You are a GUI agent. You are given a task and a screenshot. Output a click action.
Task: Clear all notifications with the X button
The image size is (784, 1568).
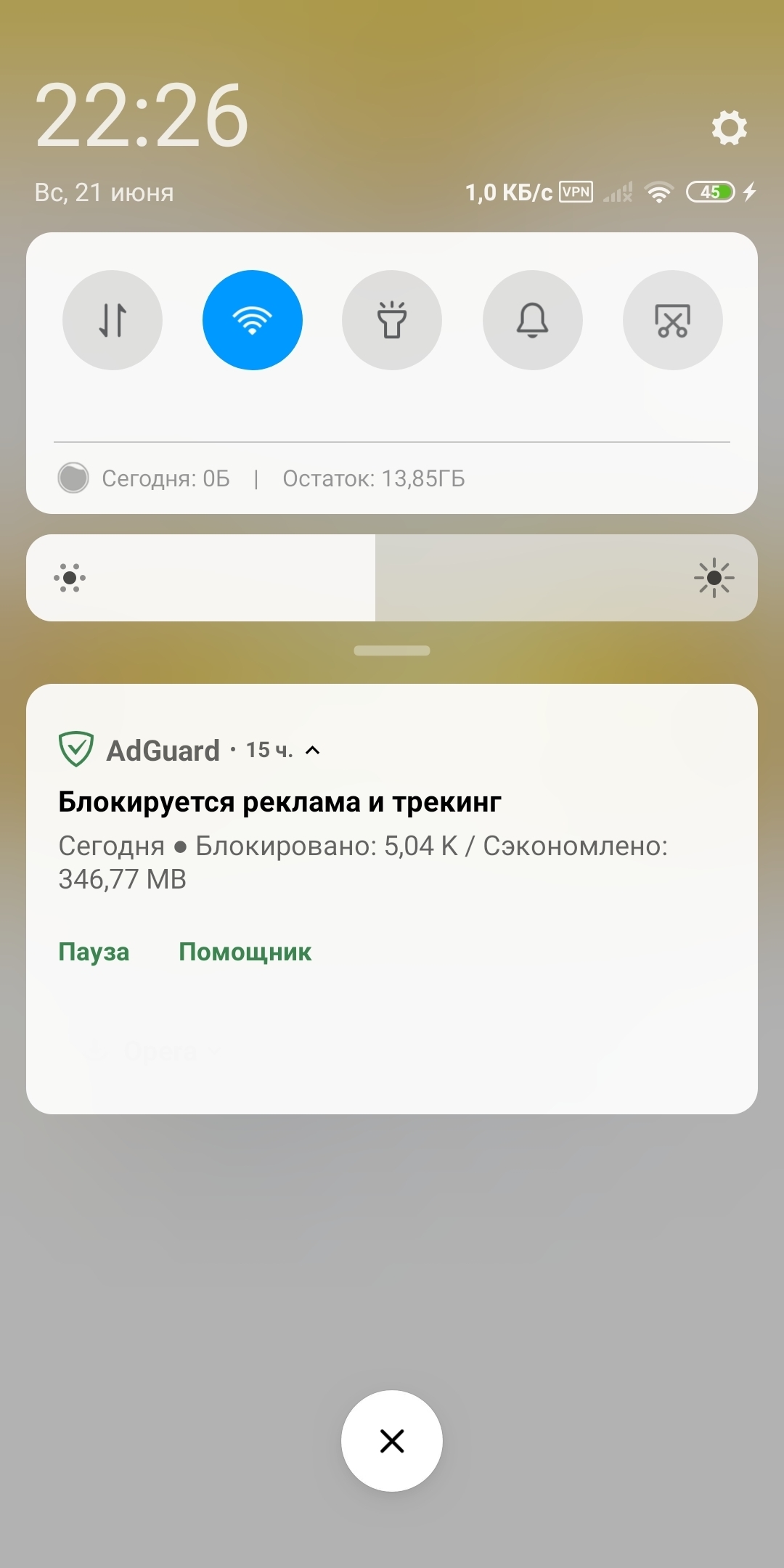392,1441
